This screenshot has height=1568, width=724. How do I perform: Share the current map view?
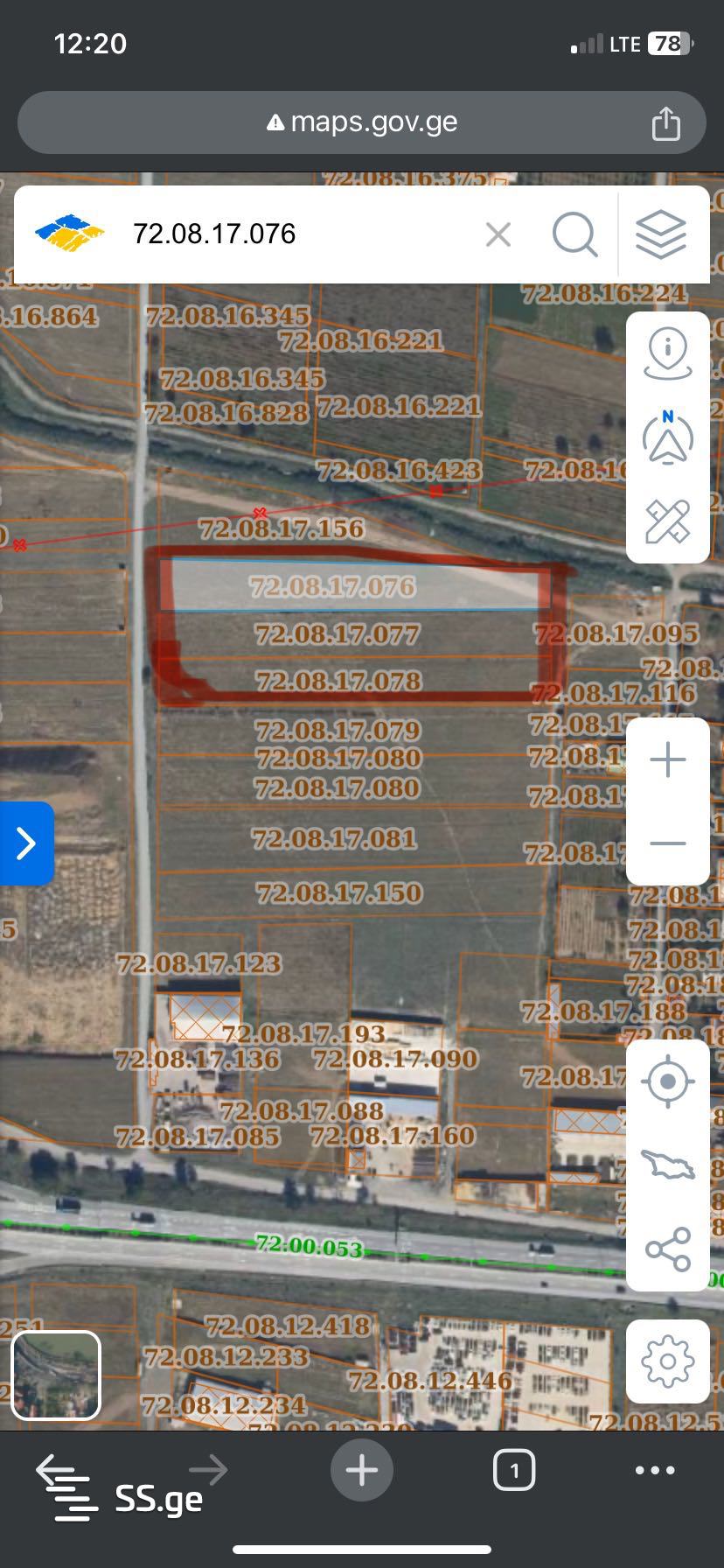[x=668, y=1249]
